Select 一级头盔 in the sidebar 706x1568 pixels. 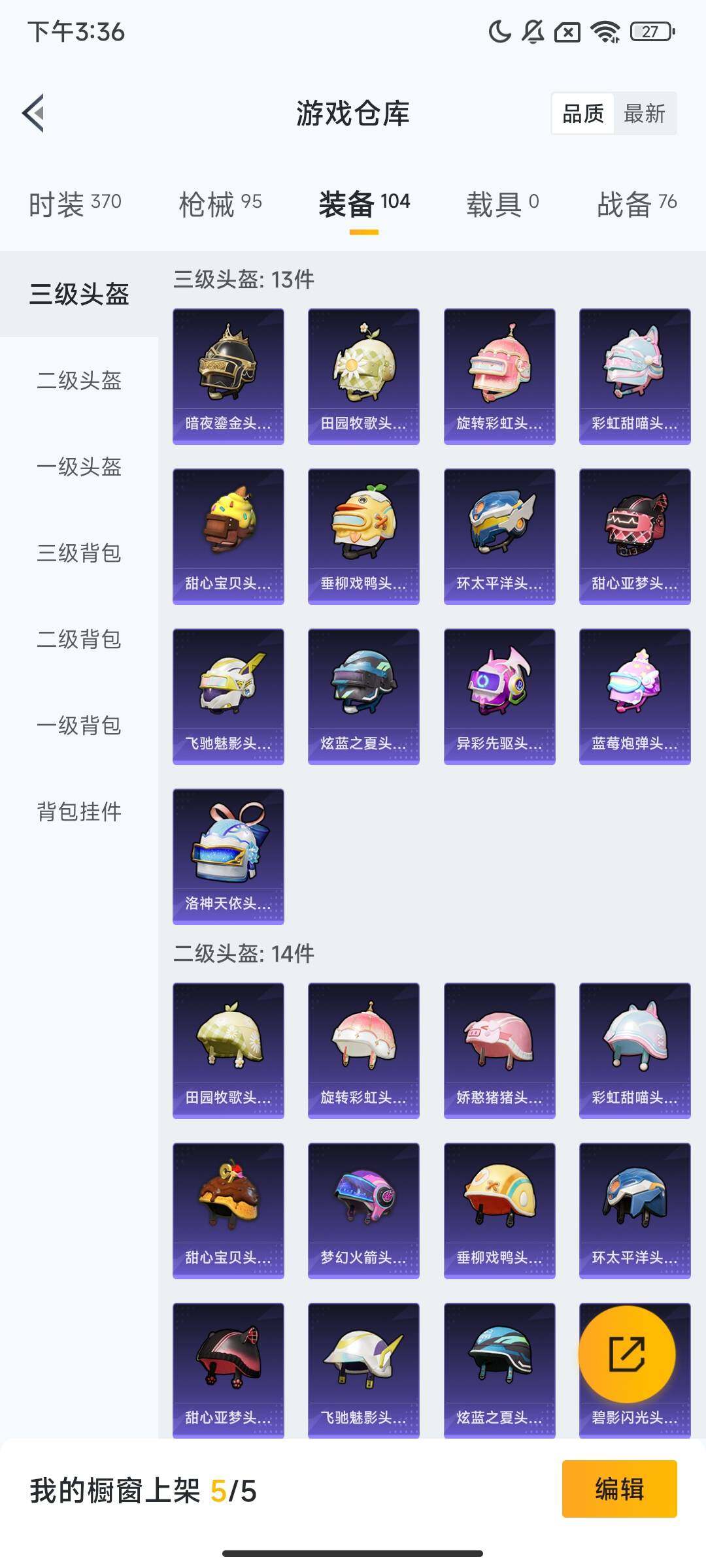79,466
